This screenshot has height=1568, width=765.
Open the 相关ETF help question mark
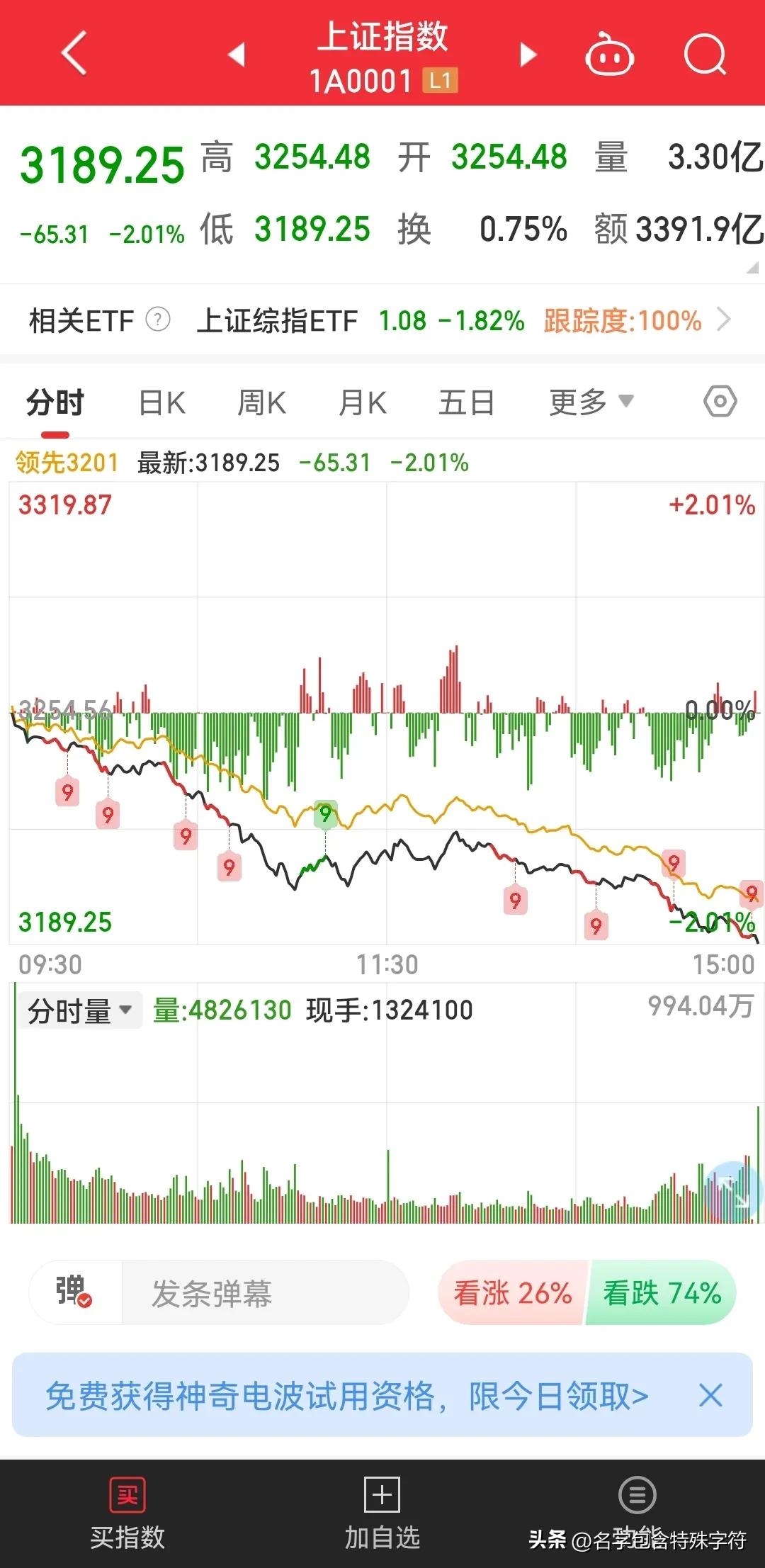(157, 320)
